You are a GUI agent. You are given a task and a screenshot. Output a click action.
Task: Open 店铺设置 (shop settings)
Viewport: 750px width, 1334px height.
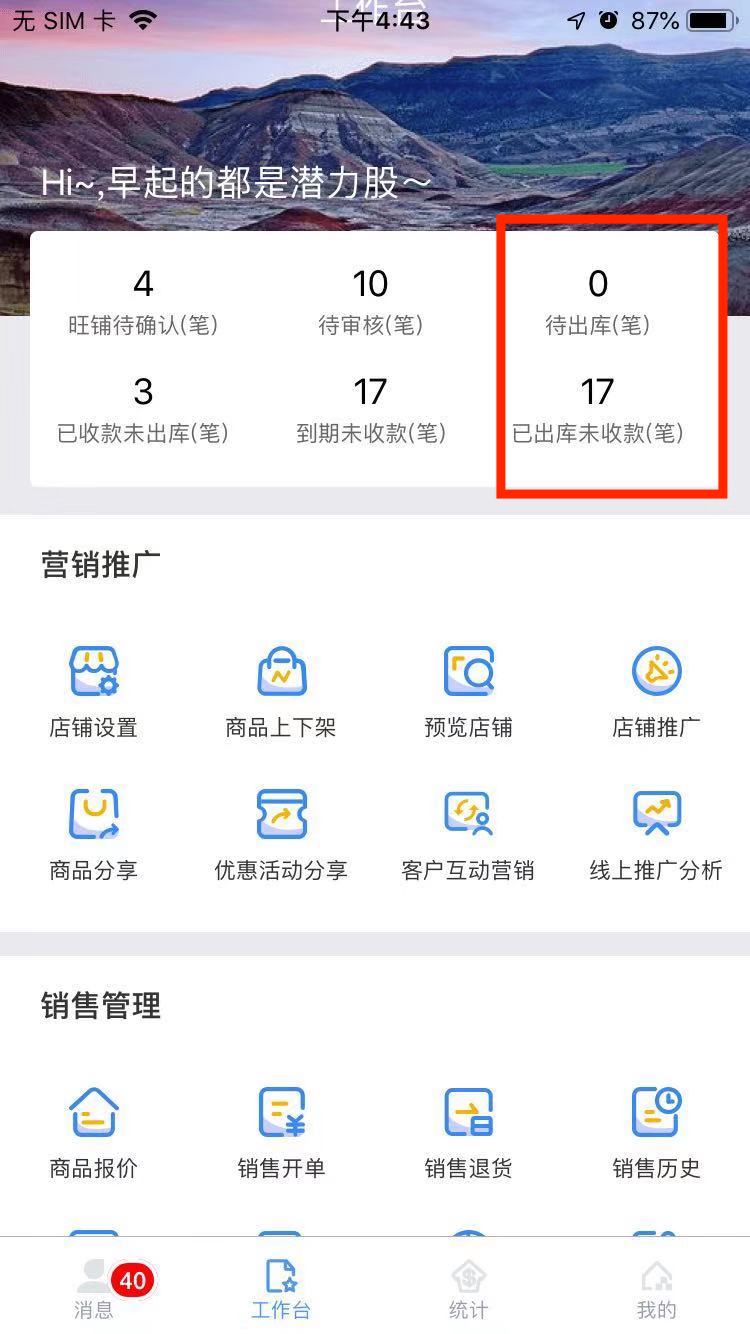pyautogui.click(x=94, y=688)
